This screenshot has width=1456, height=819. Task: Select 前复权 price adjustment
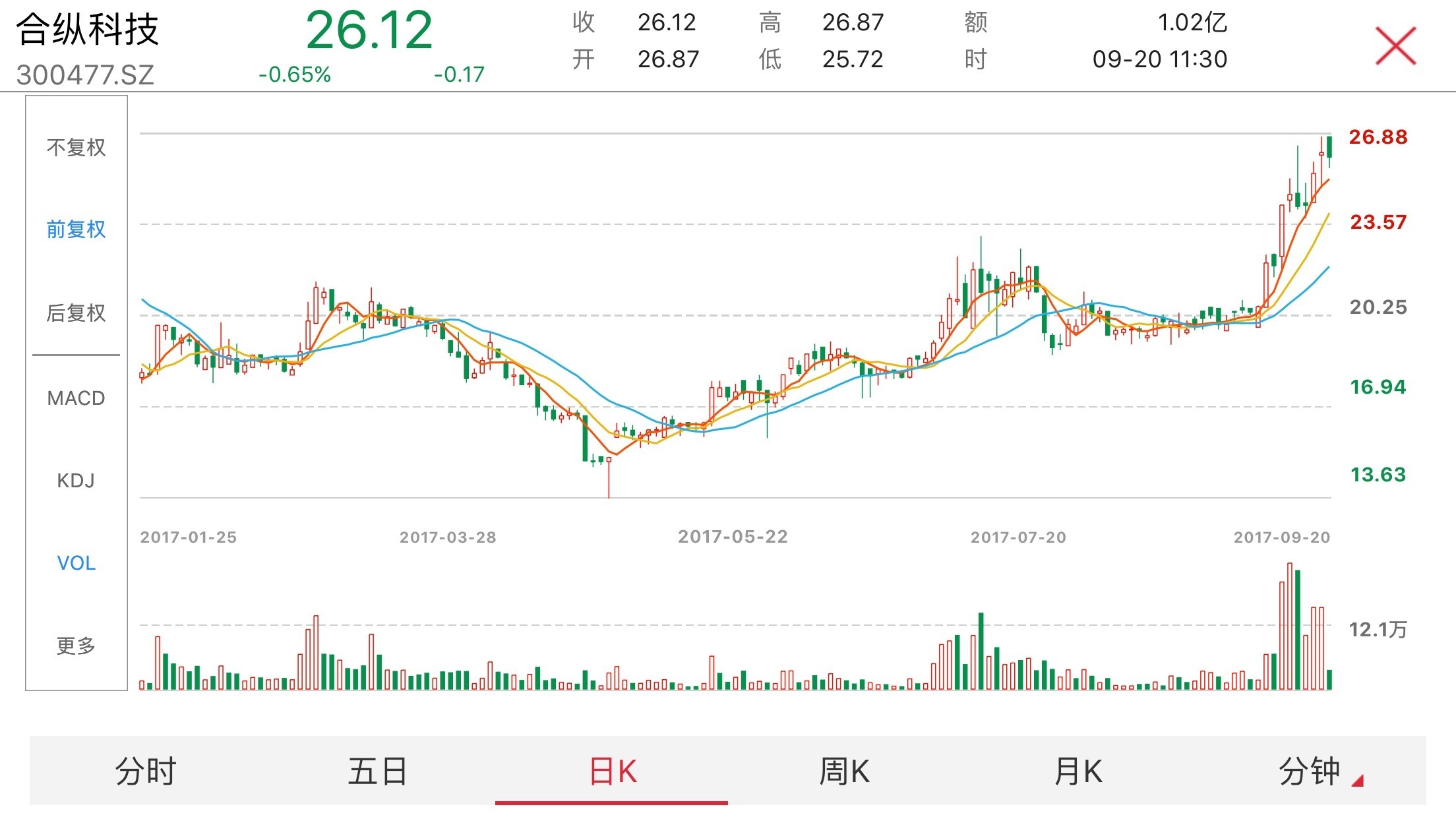tap(76, 229)
